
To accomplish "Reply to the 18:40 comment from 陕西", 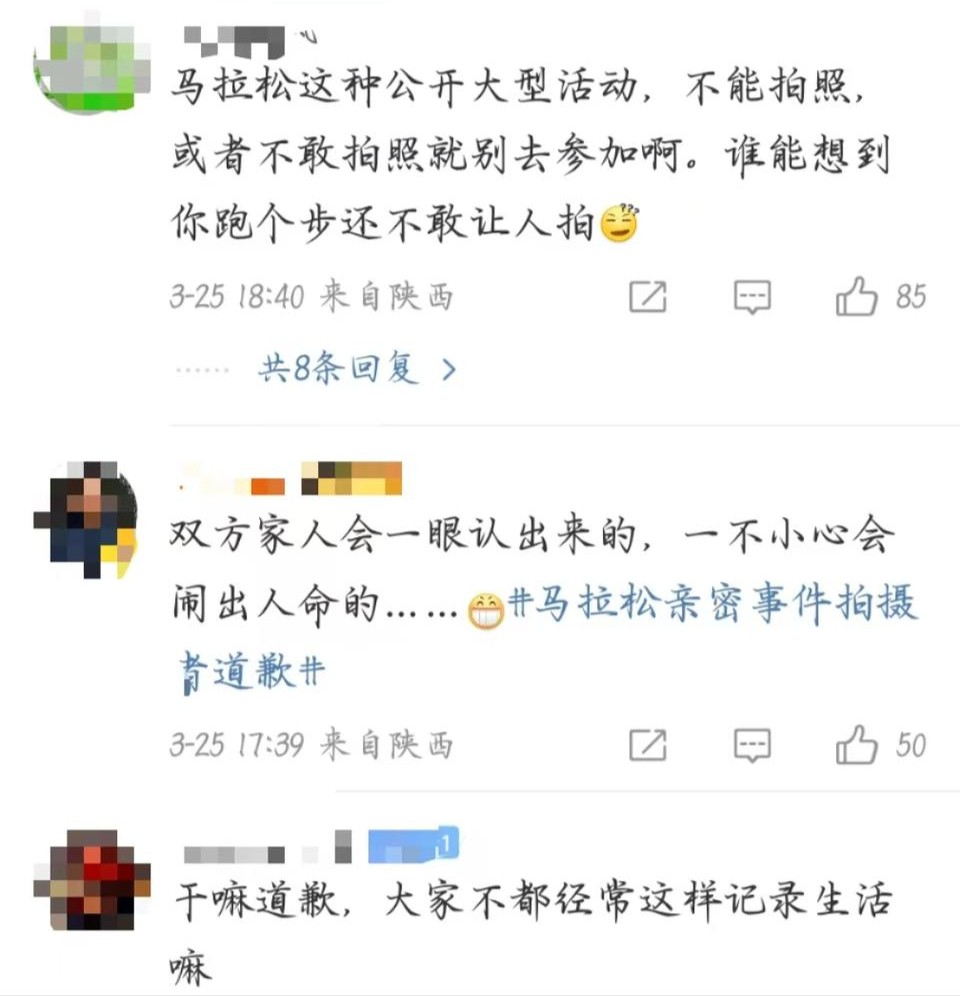I will coord(752,297).
